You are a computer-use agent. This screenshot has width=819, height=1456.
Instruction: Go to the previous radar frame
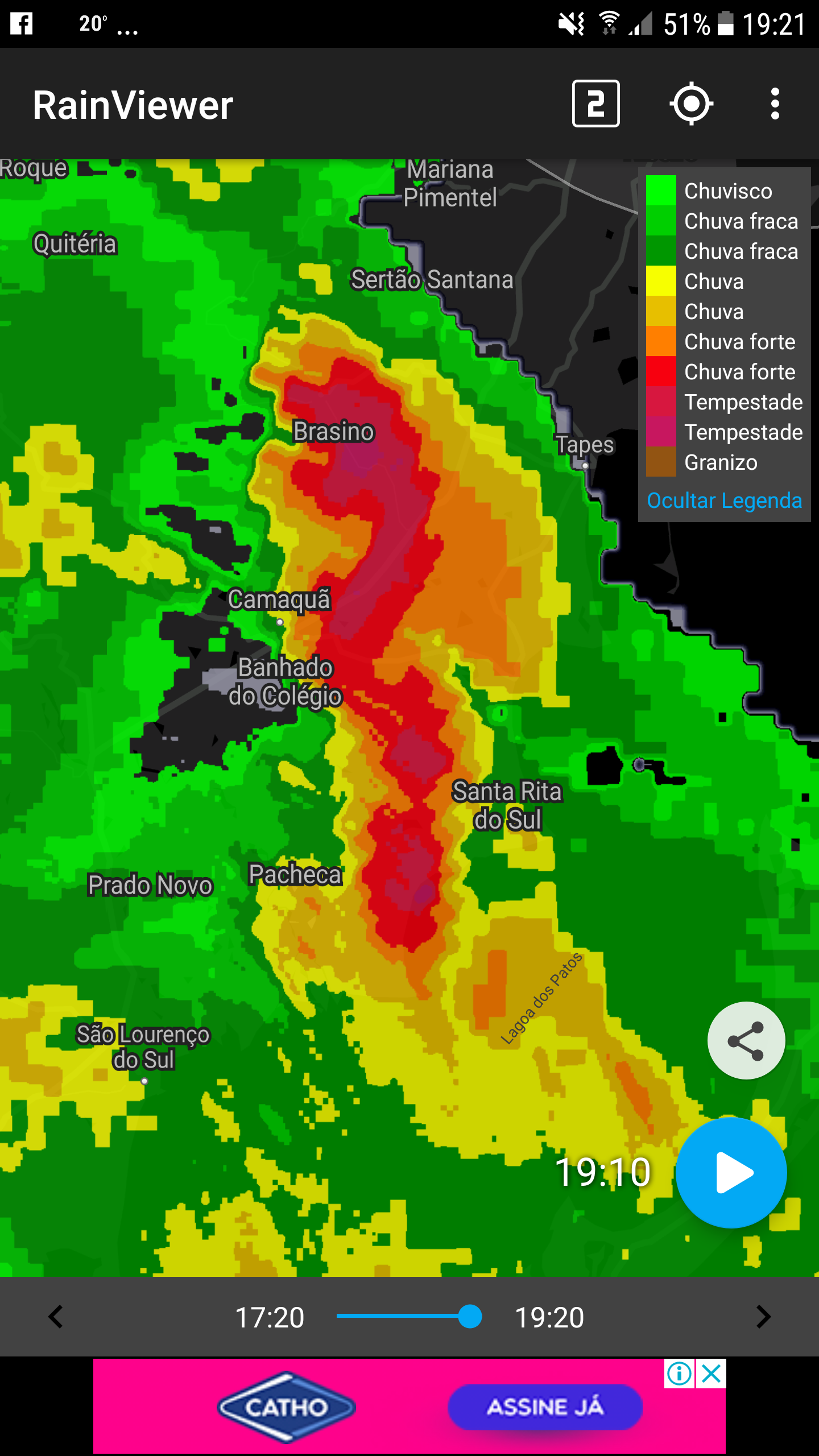(56, 1317)
